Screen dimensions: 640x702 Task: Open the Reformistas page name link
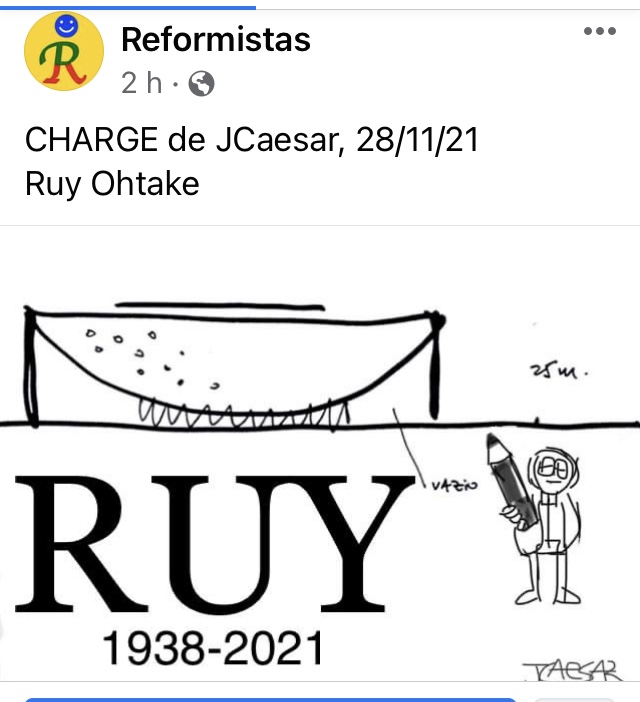(x=215, y=40)
